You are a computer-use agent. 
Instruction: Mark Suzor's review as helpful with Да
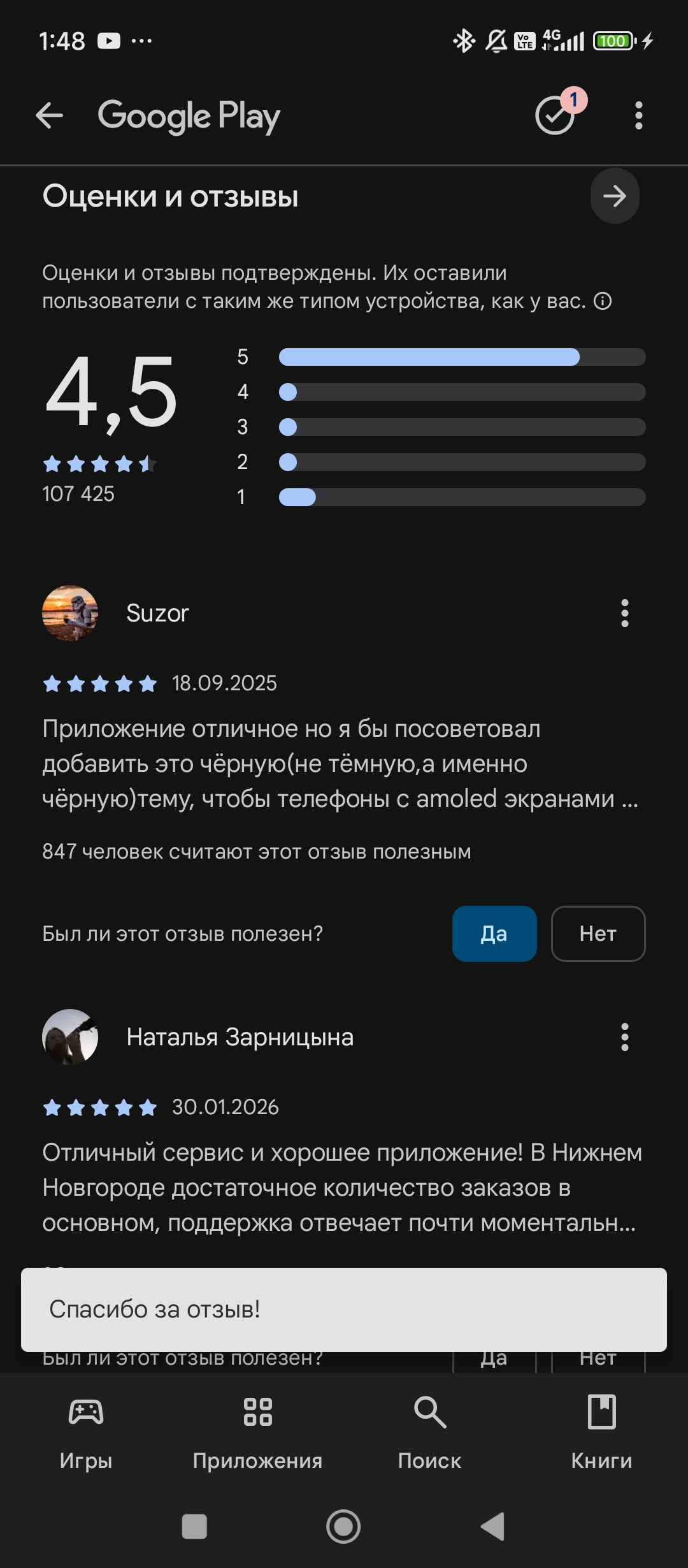point(494,933)
